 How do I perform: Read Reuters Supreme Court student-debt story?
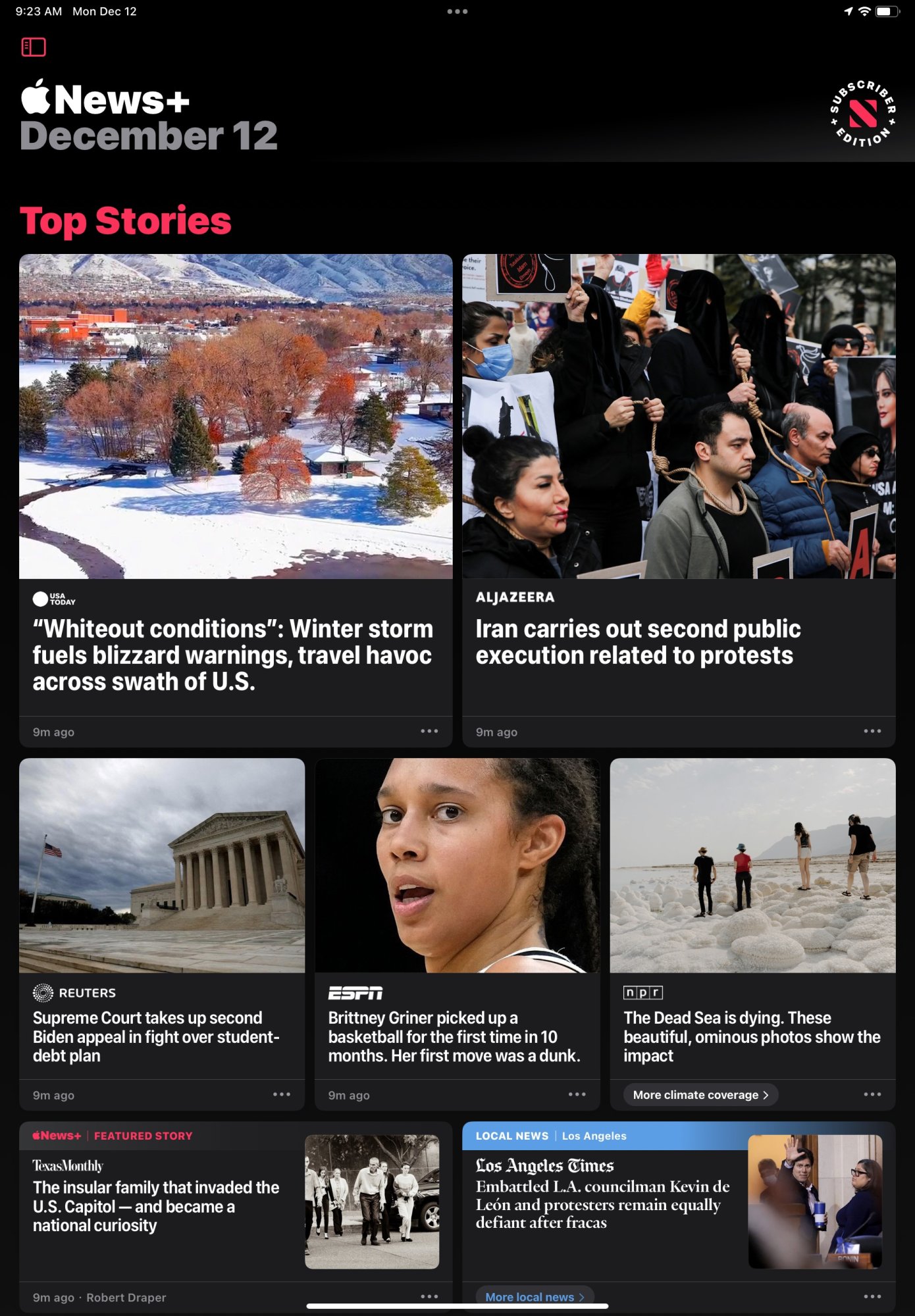156,1036
